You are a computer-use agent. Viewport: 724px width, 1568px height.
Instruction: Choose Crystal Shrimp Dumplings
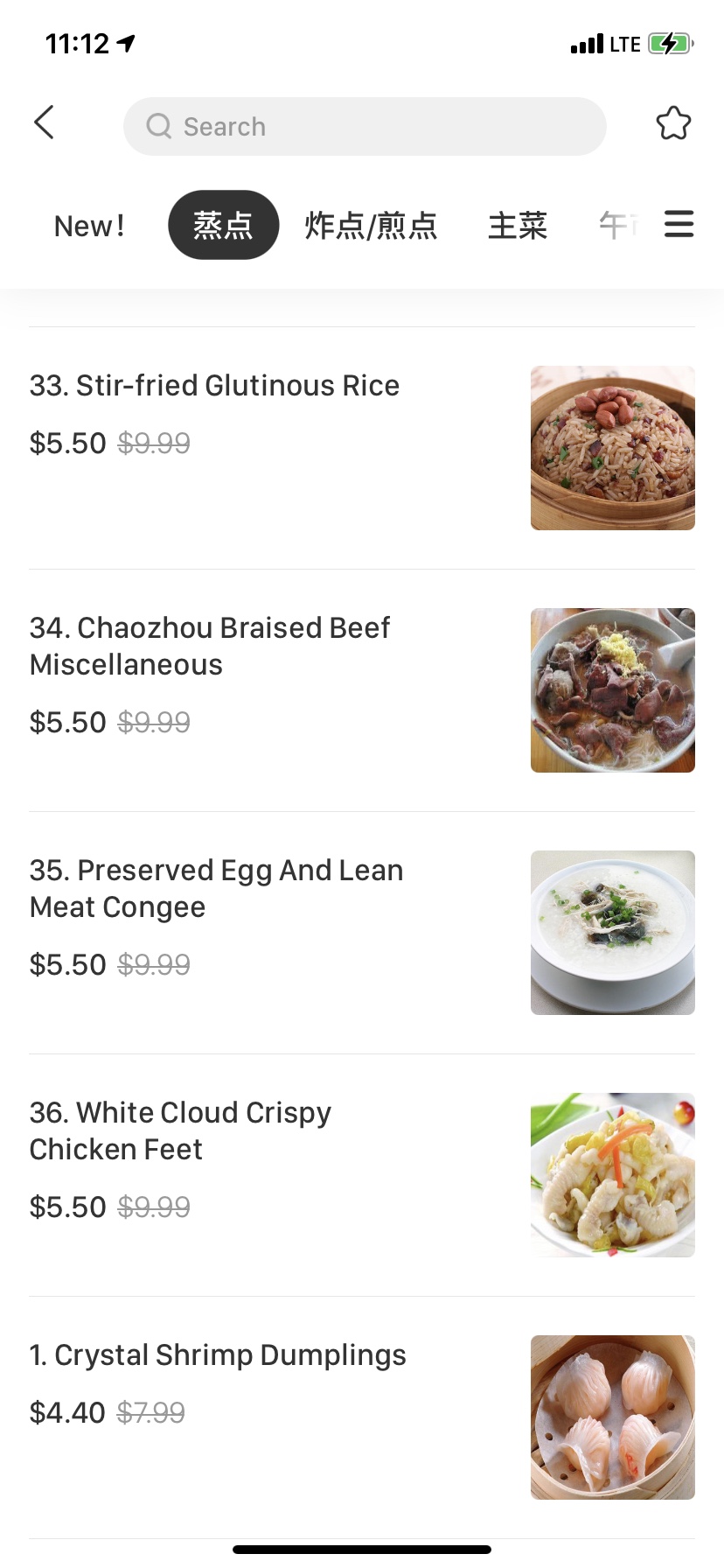(218, 1355)
